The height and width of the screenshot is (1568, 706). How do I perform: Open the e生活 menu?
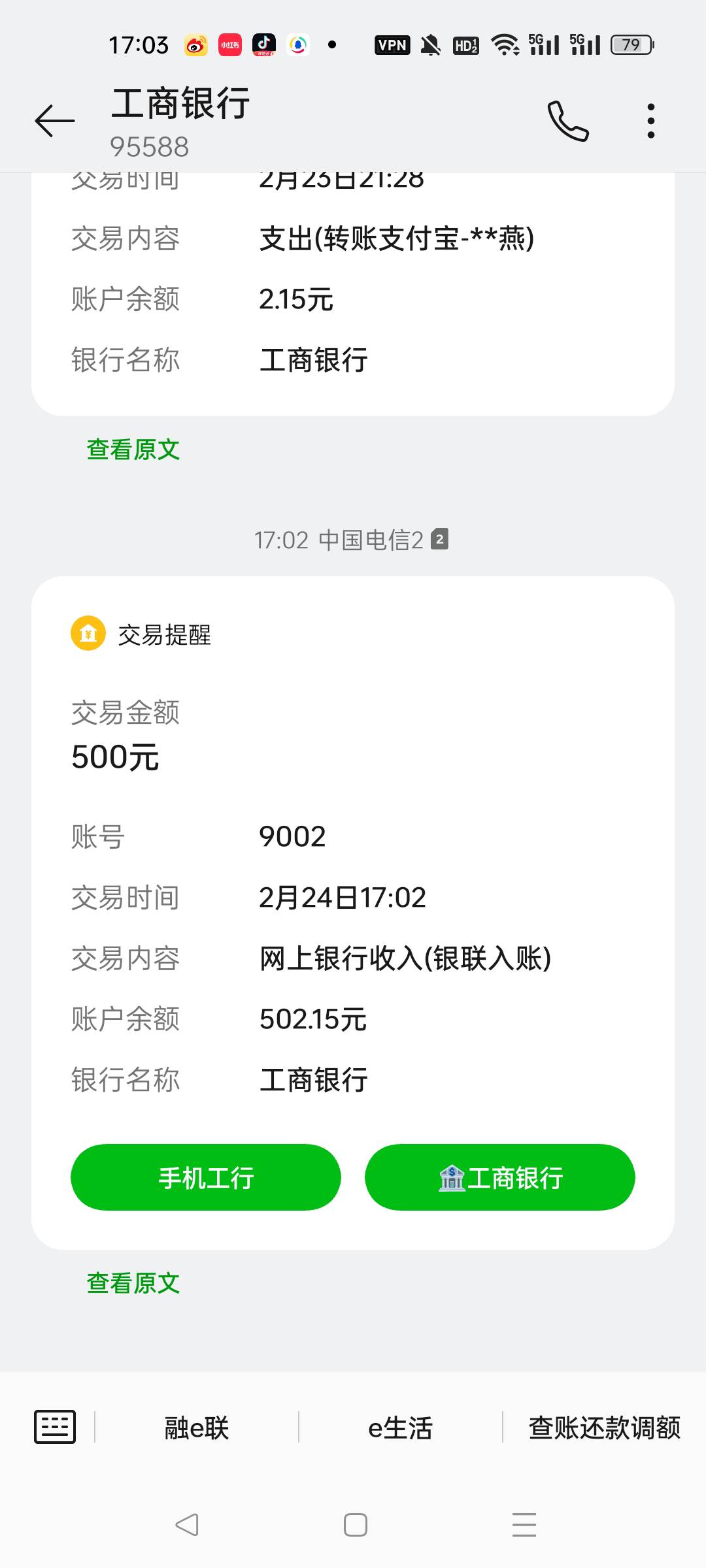click(400, 1428)
